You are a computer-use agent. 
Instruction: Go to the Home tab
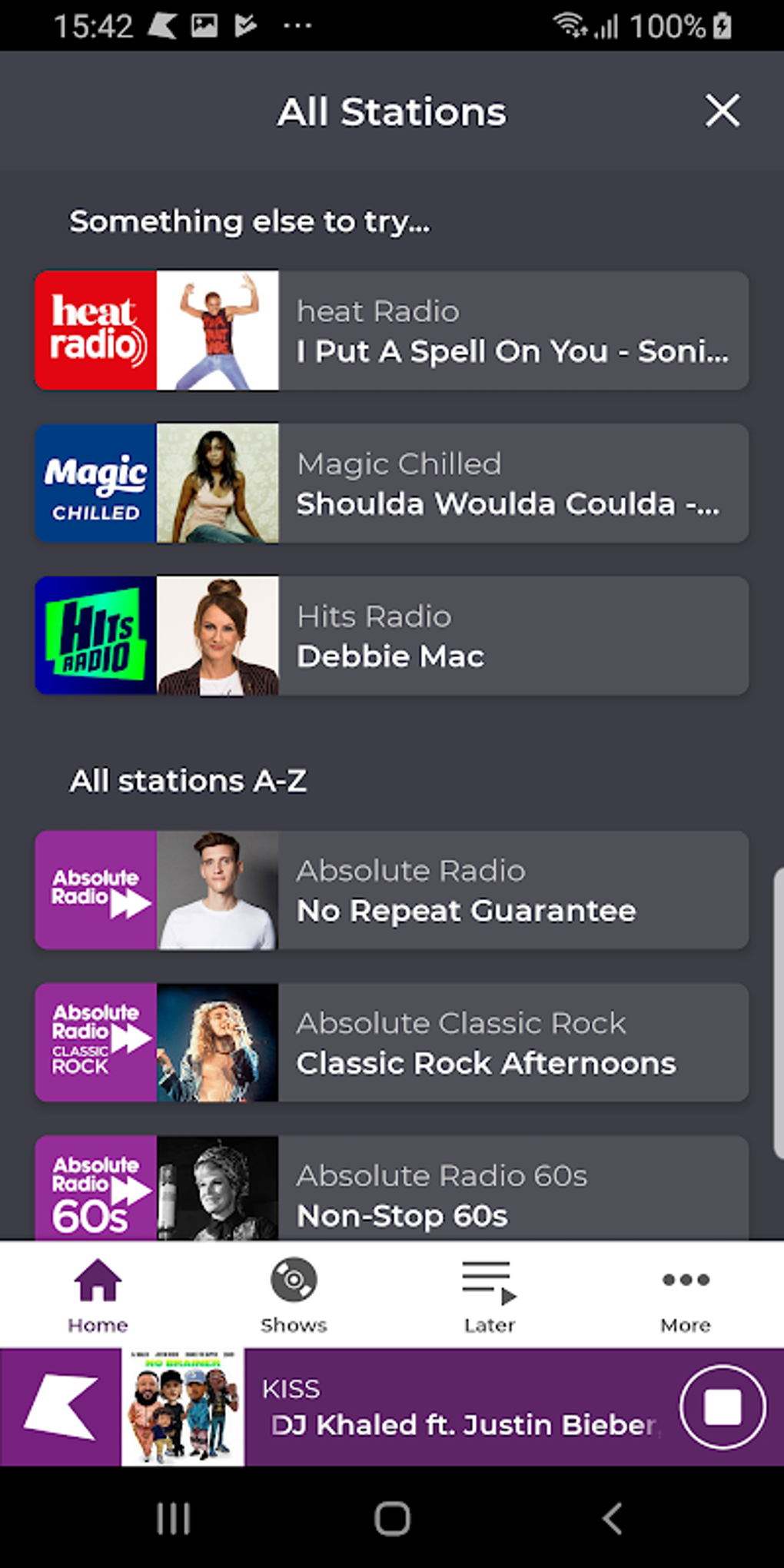[x=98, y=1295]
